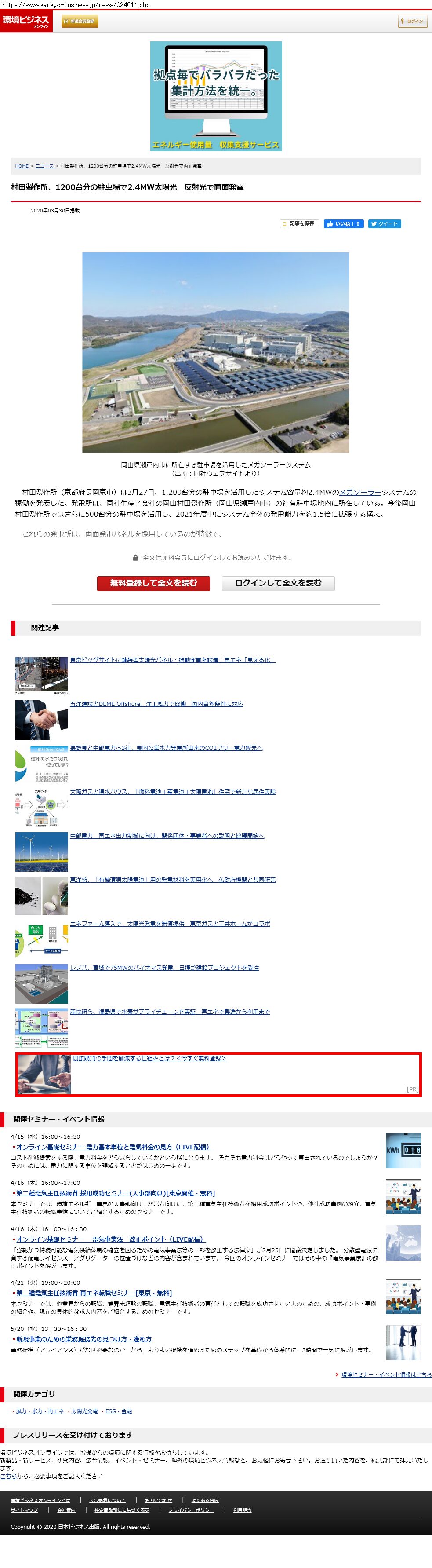The width and height of the screenshot is (432, 1568).
Task: Open the プライバシーポリシー footer link
Action: [192, 1510]
